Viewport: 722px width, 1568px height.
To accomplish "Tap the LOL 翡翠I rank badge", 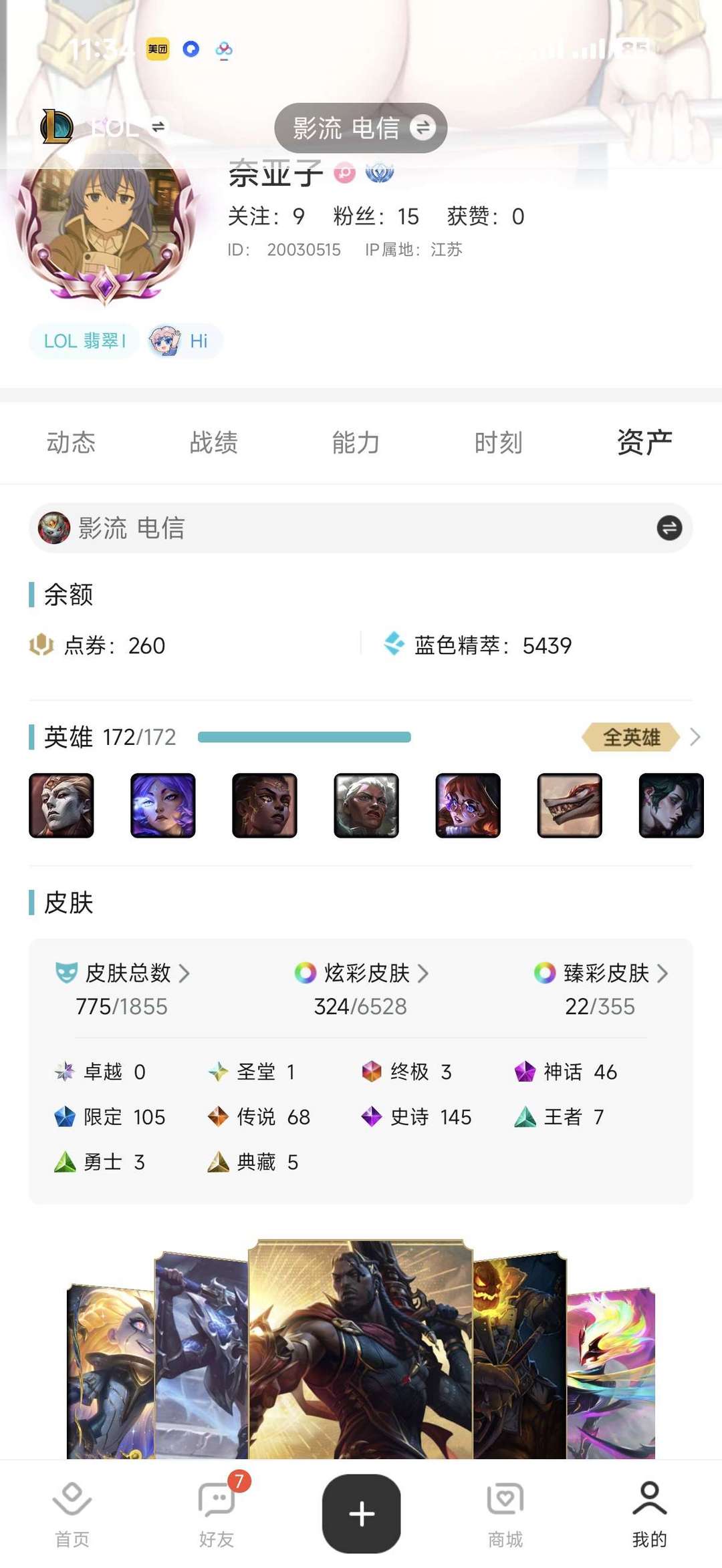I will click(x=83, y=341).
